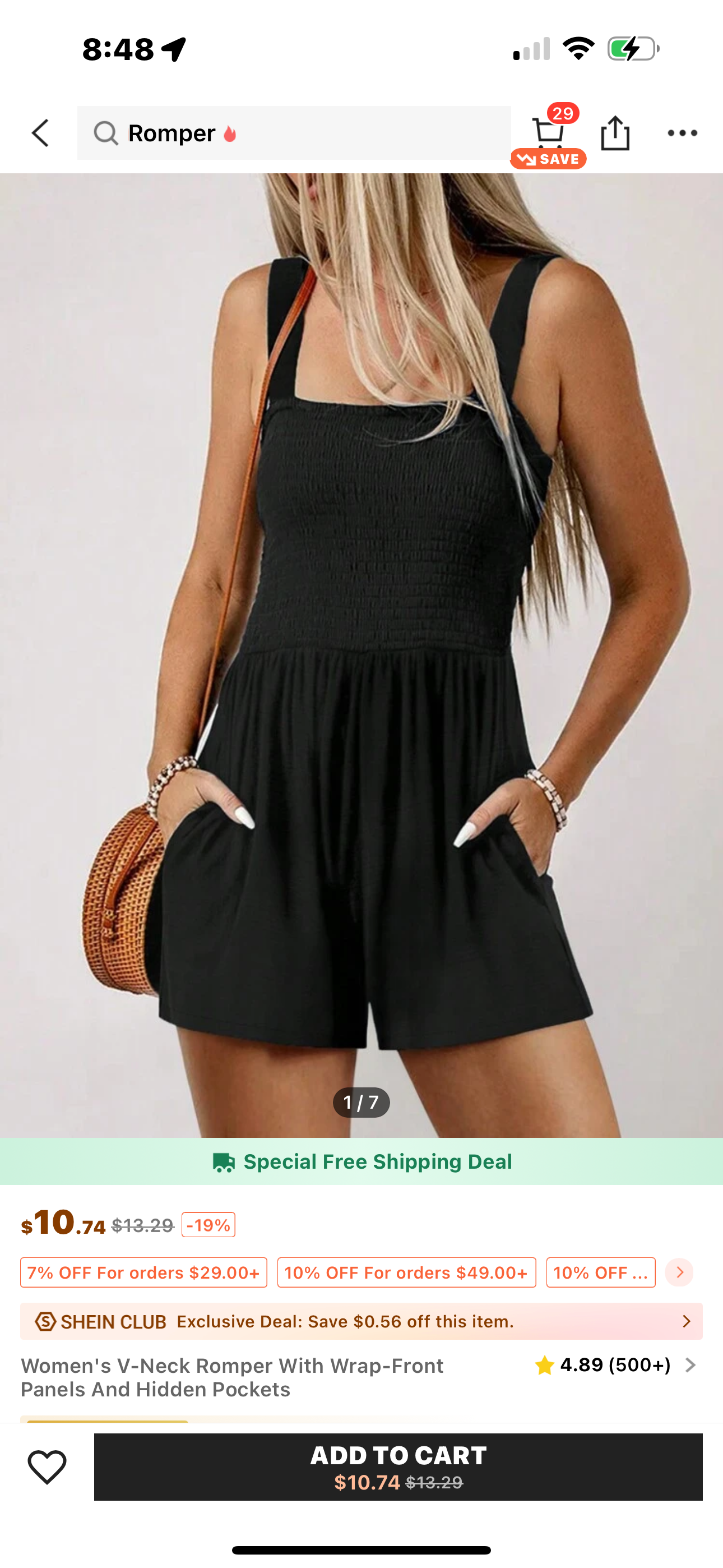This screenshot has width=723, height=1568.
Task: Open the three-dot overflow menu
Action: 682,133
